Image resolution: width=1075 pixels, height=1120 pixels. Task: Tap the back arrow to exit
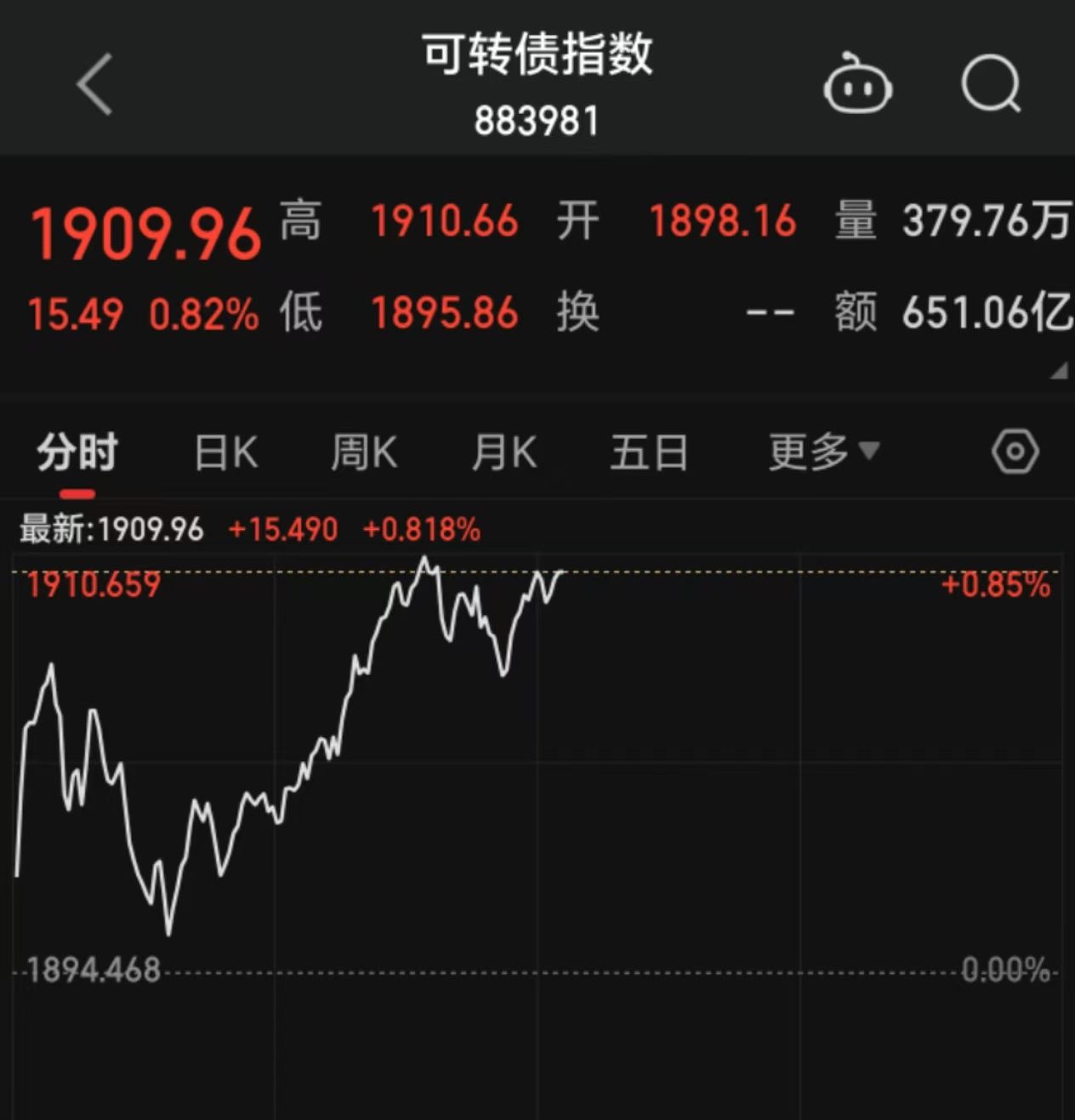tap(94, 85)
